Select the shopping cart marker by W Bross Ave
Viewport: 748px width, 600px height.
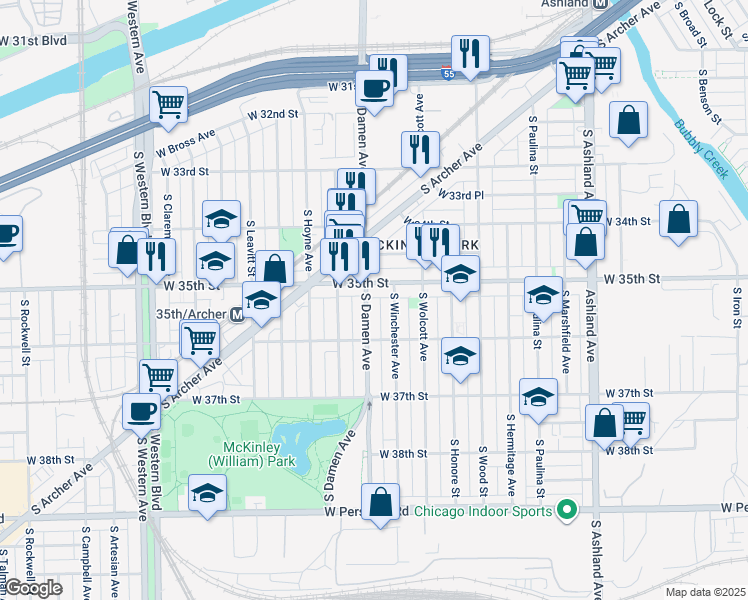[x=169, y=104]
